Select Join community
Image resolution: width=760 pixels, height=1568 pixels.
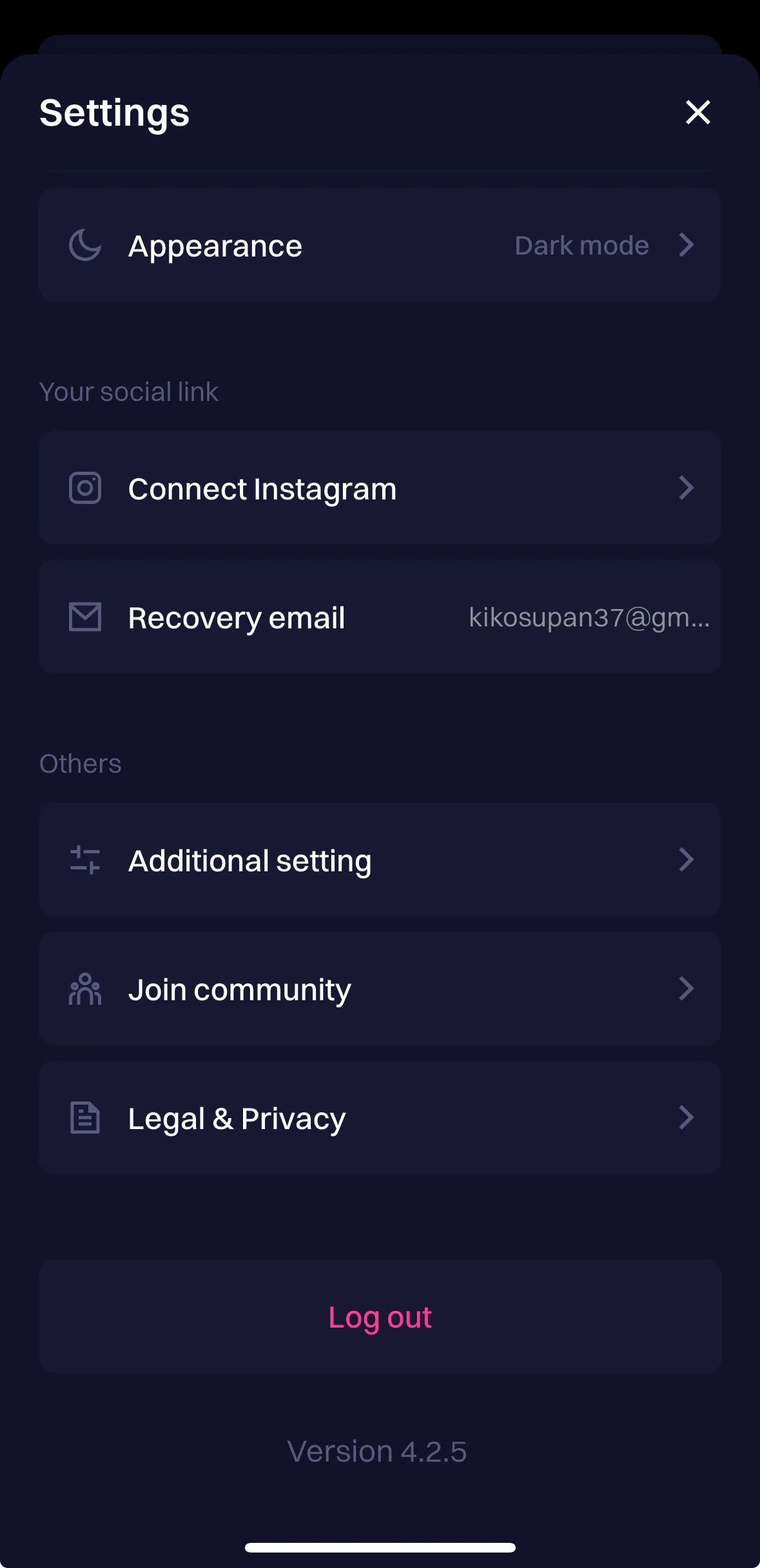(x=380, y=989)
